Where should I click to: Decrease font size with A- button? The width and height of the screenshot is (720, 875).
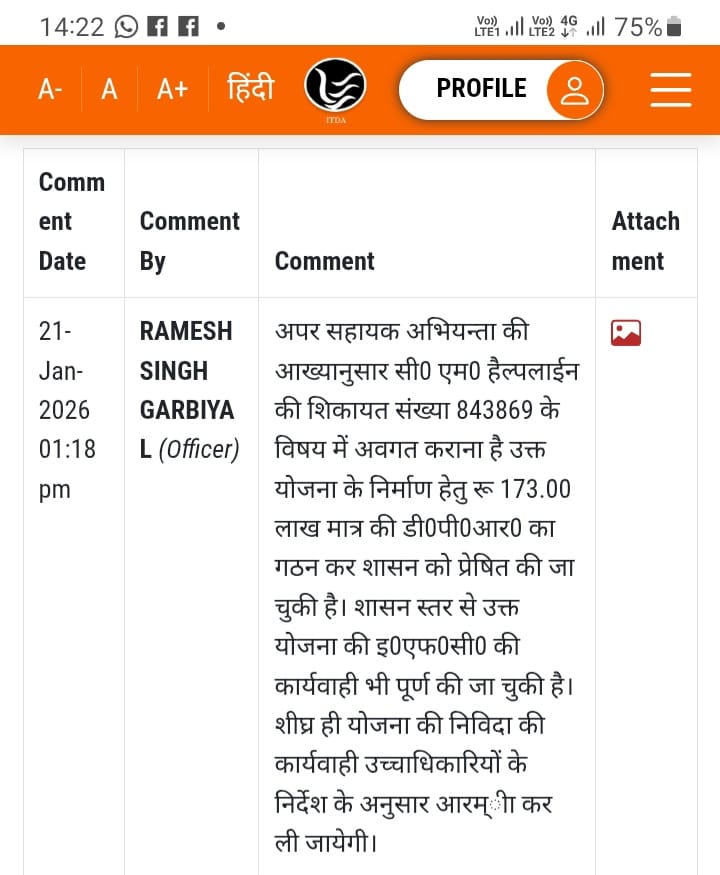(50, 89)
